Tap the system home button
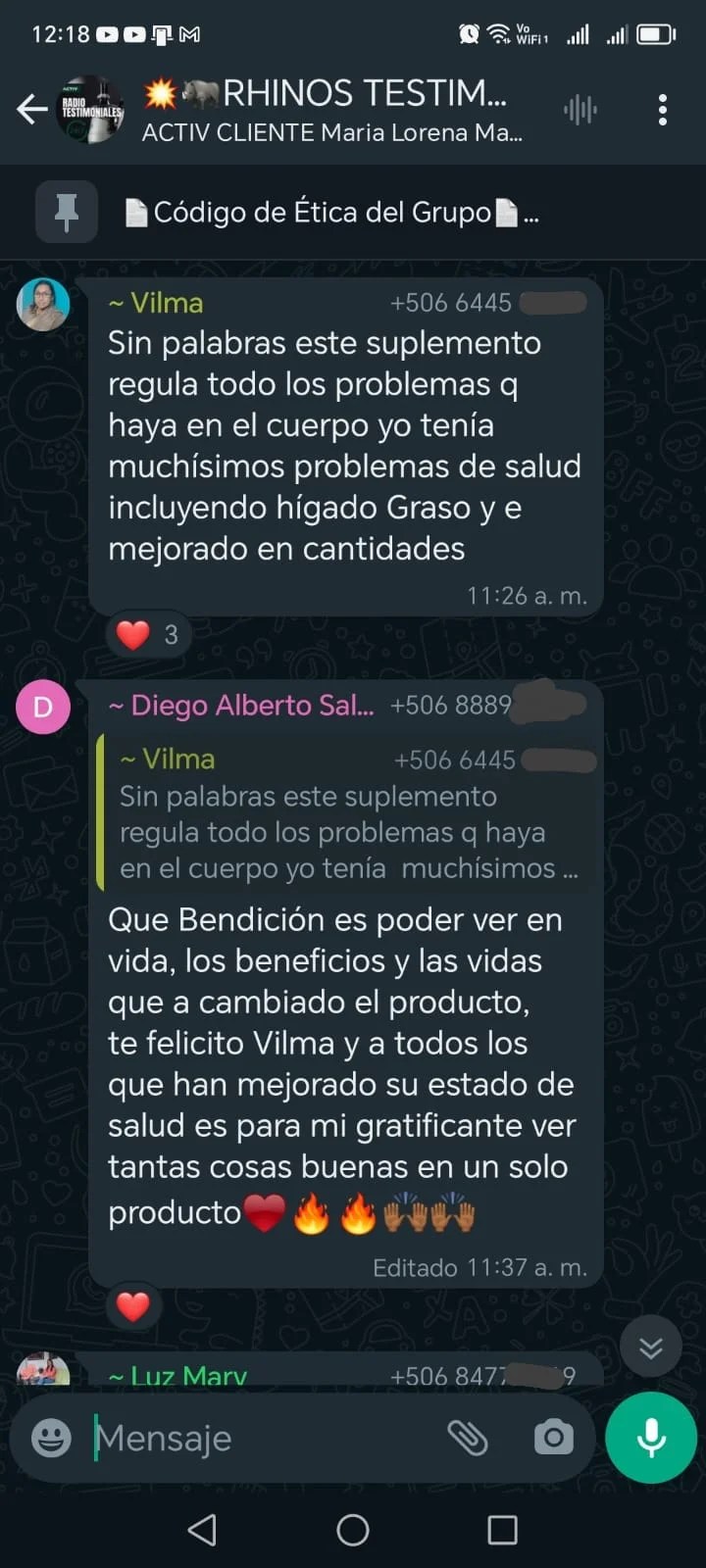The width and height of the screenshot is (706, 1568). coord(353,1530)
